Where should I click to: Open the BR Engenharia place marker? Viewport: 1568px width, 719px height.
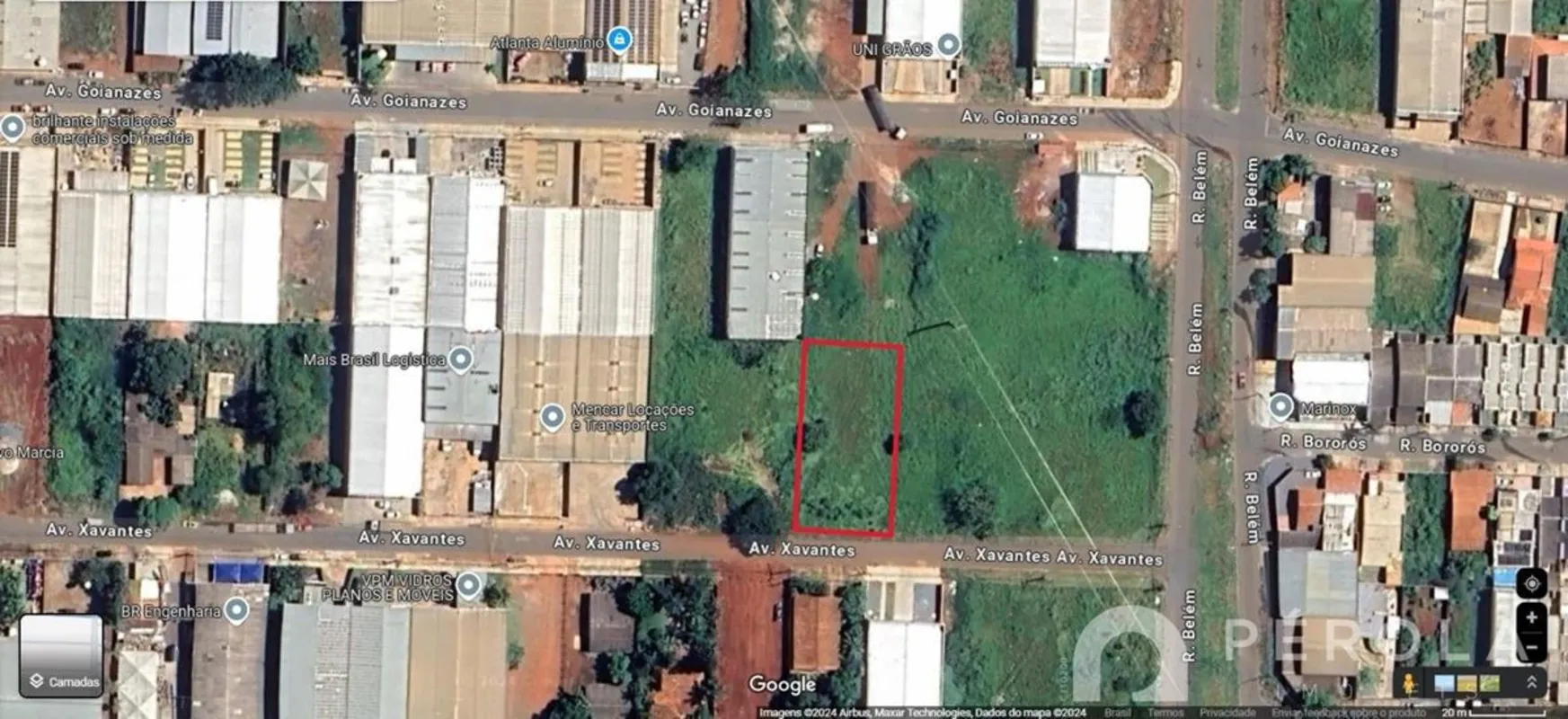pyautogui.click(x=236, y=611)
